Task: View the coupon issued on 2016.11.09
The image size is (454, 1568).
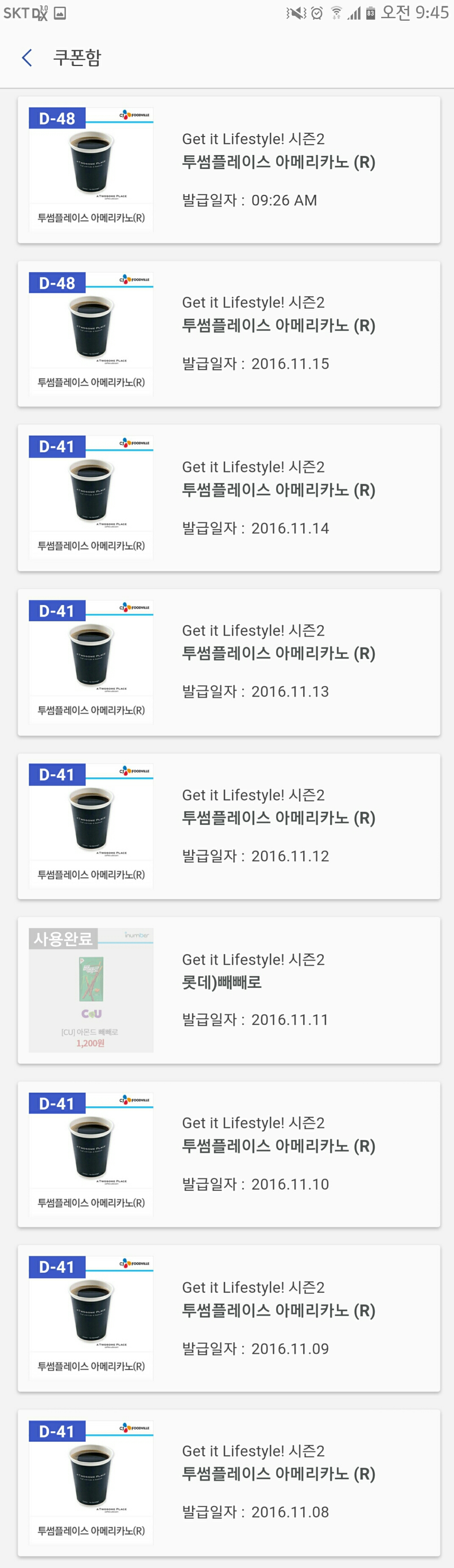Action: click(x=229, y=1318)
